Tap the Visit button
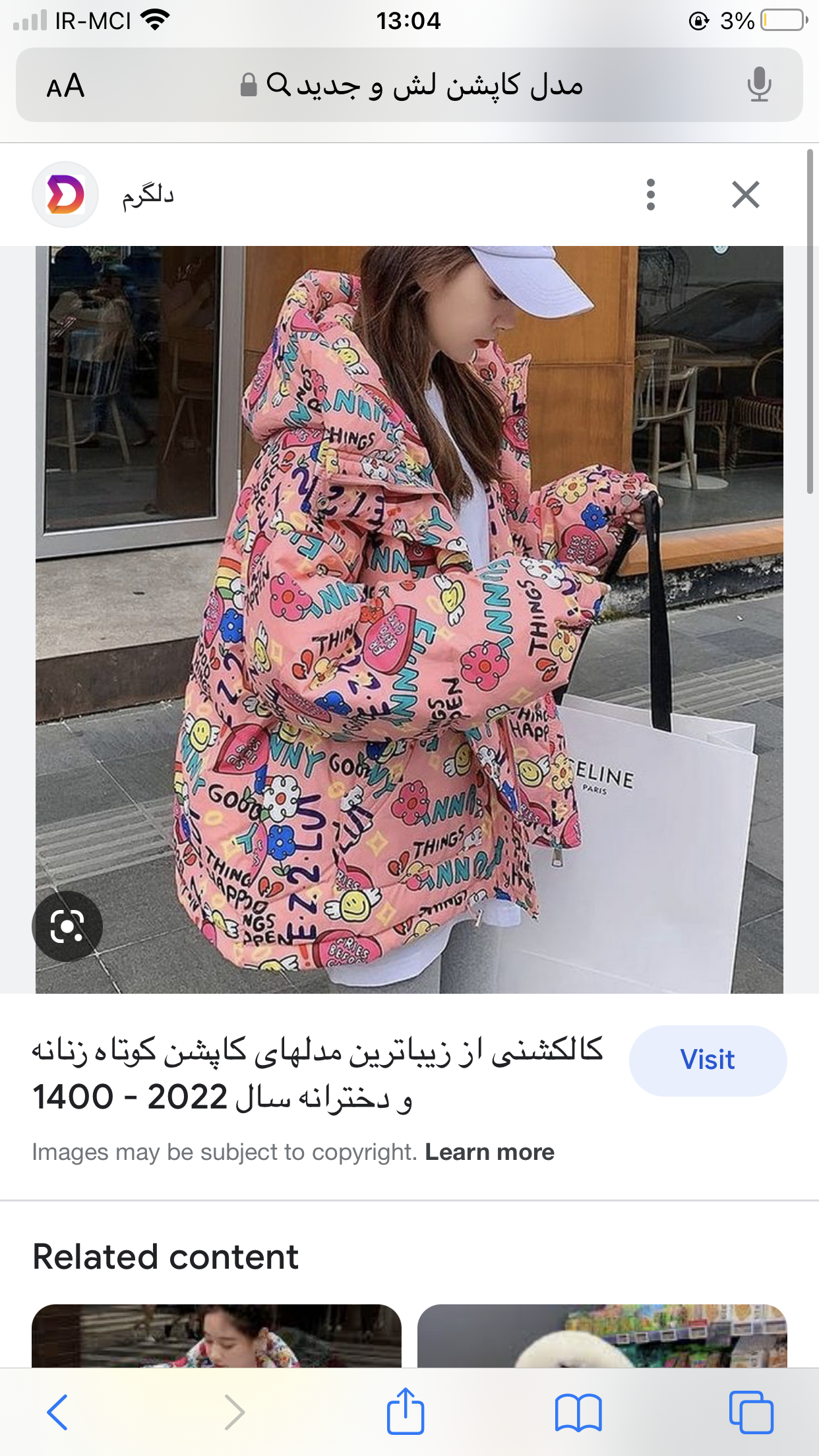This screenshot has width=819, height=1456. pyautogui.click(x=708, y=1060)
